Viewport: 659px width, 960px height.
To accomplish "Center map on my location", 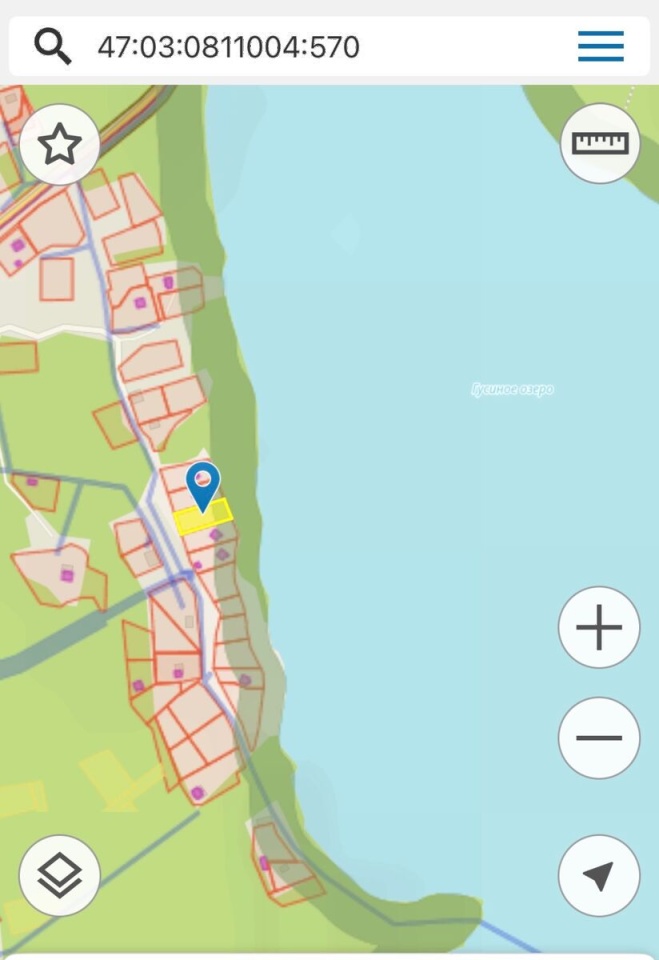I will coord(598,876).
